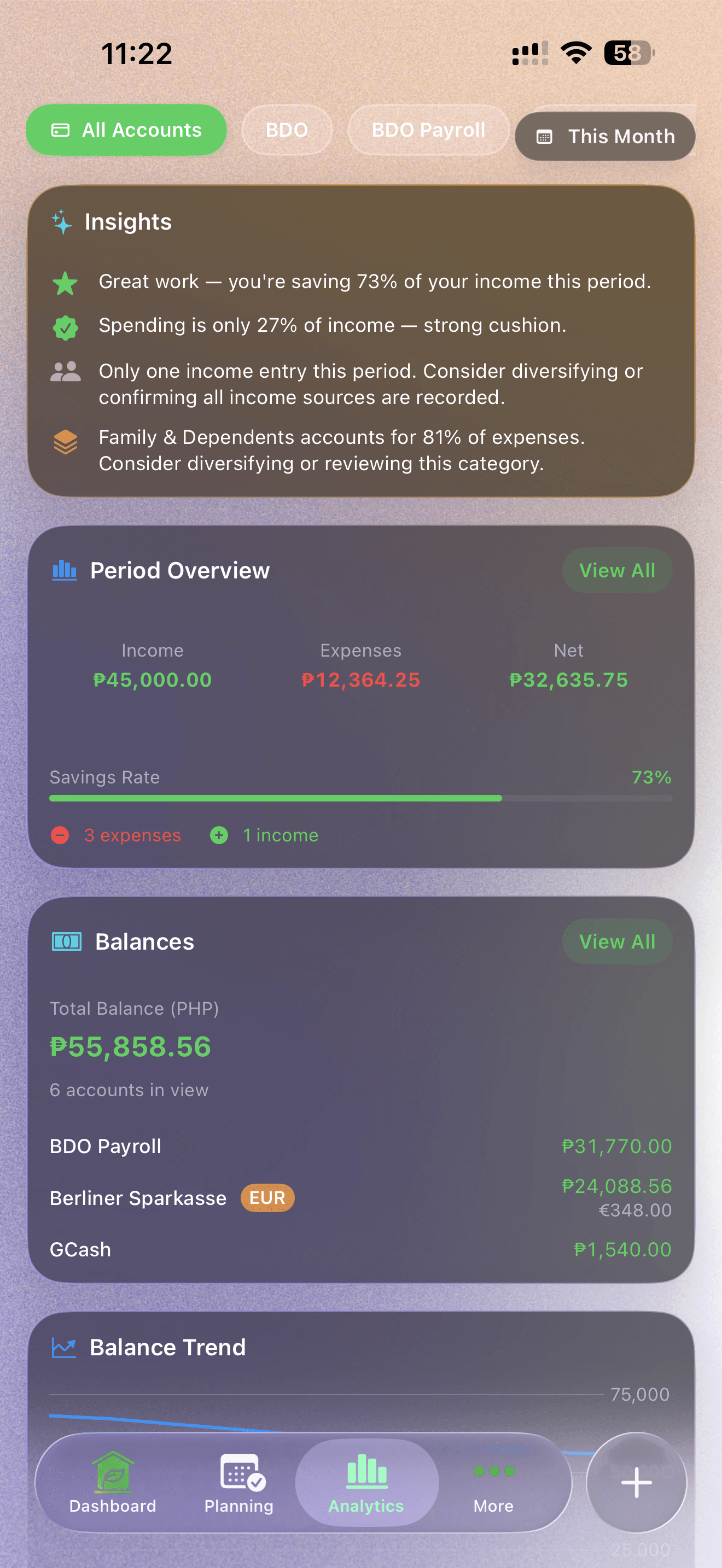
Task: Click the Balance Trend line chart icon
Action: point(63,1347)
